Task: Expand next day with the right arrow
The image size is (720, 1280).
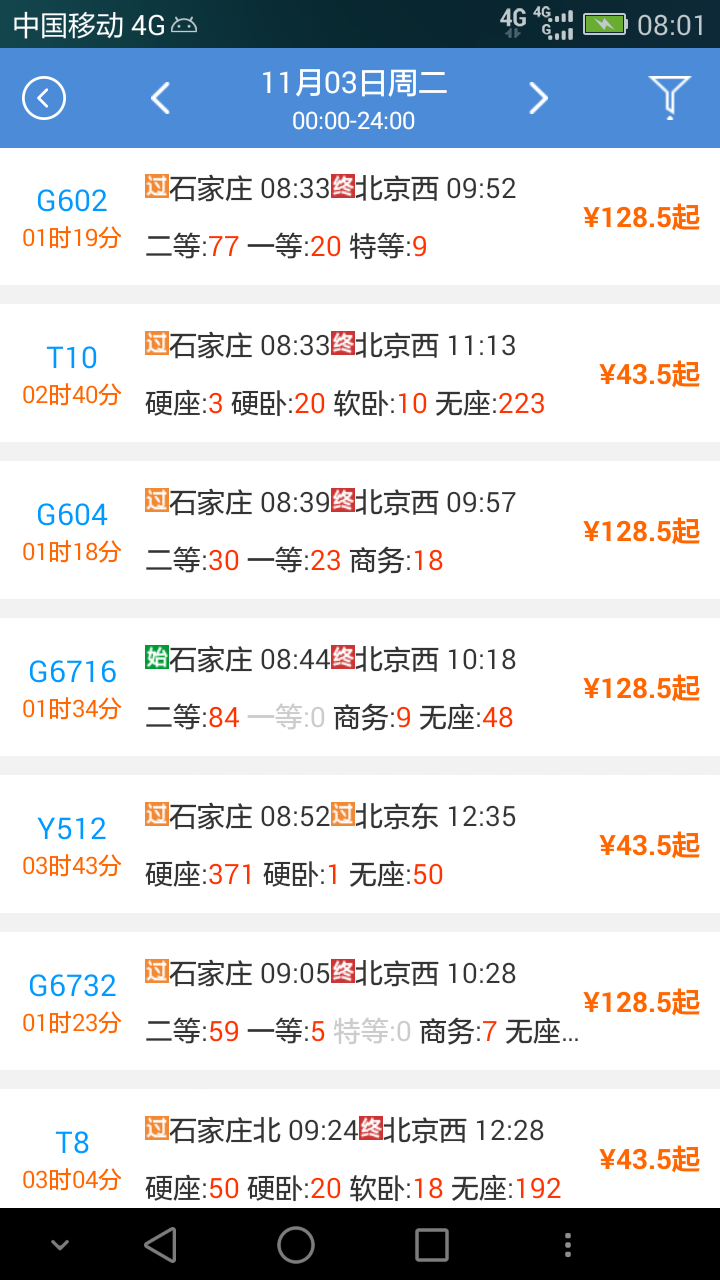Action: pos(538,97)
